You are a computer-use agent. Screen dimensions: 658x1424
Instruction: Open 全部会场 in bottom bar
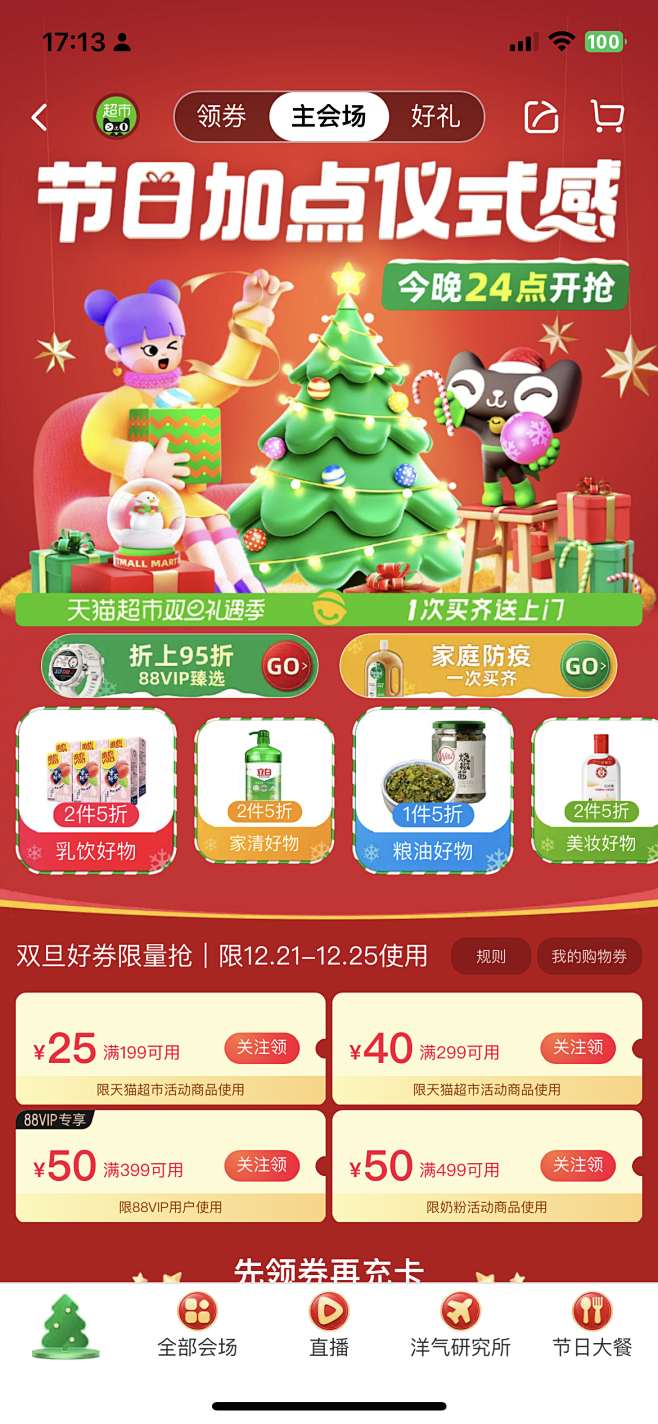coord(197,1324)
